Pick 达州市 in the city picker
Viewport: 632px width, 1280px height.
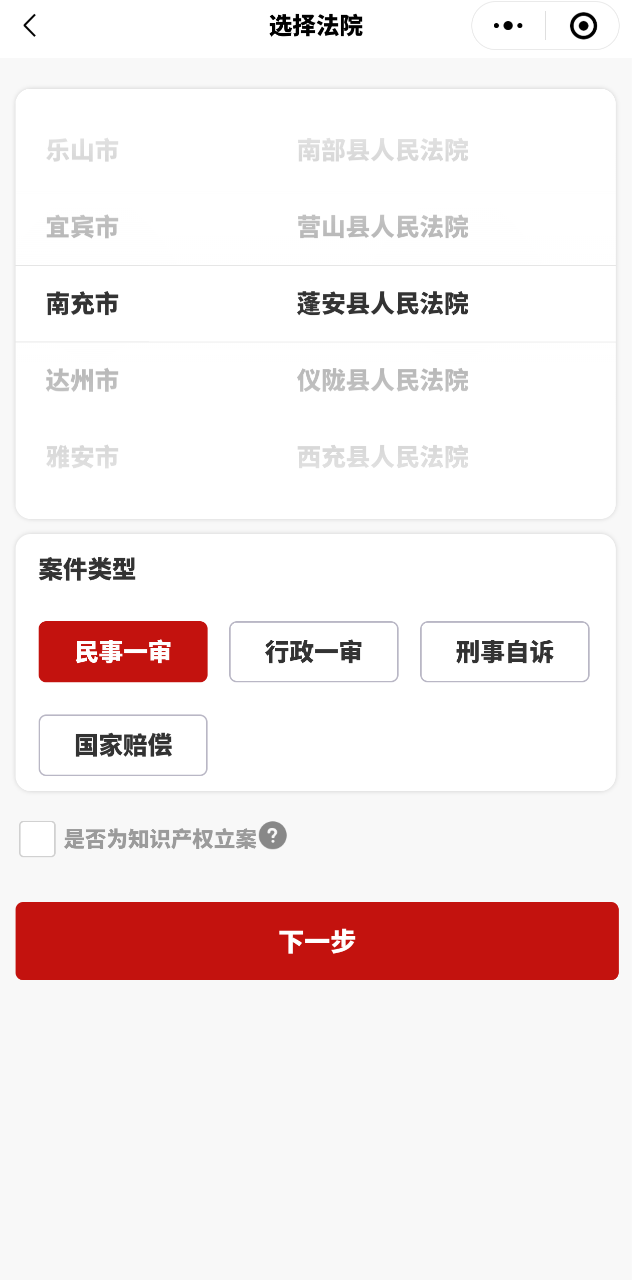(82, 381)
